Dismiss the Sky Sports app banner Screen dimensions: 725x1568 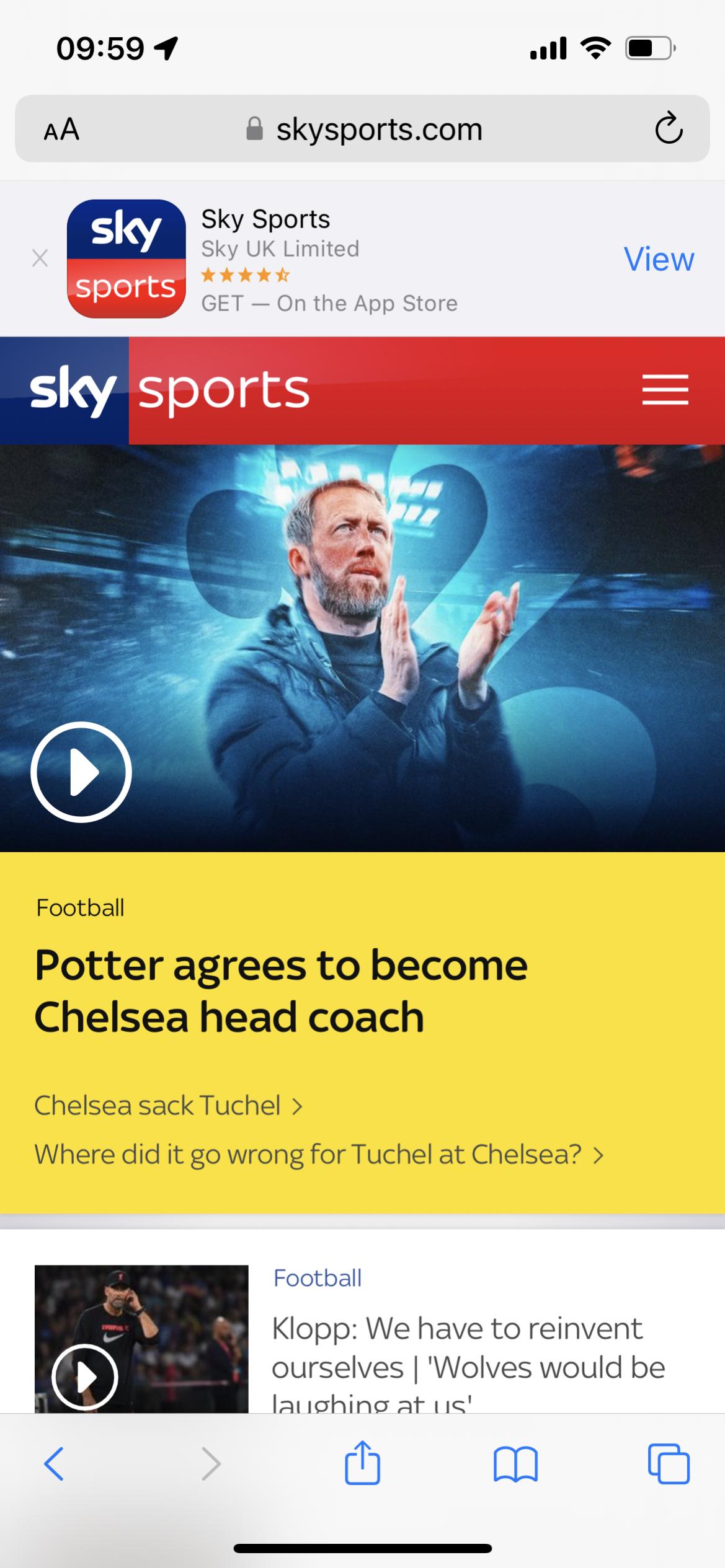tap(40, 258)
